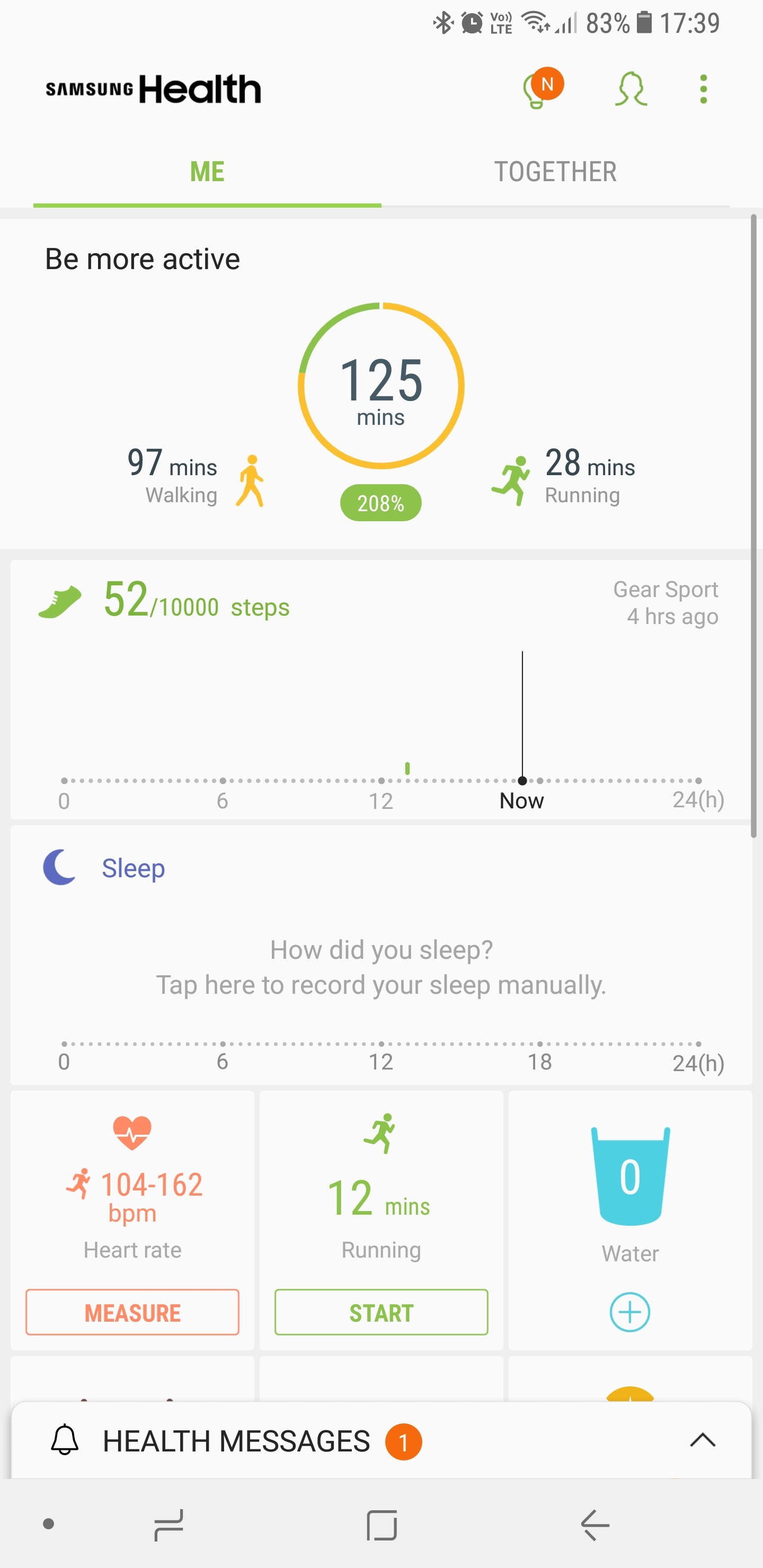
Task: Open the profile icon
Action: tap(631, 90)
